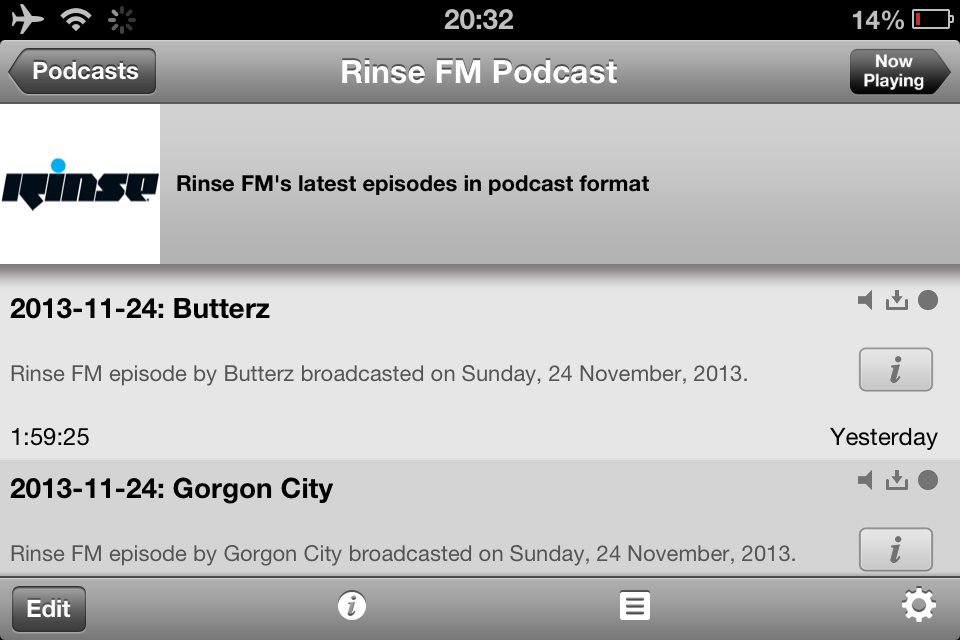Open the Gorgon City episode
960x640 pixels.
pos(171,489)
